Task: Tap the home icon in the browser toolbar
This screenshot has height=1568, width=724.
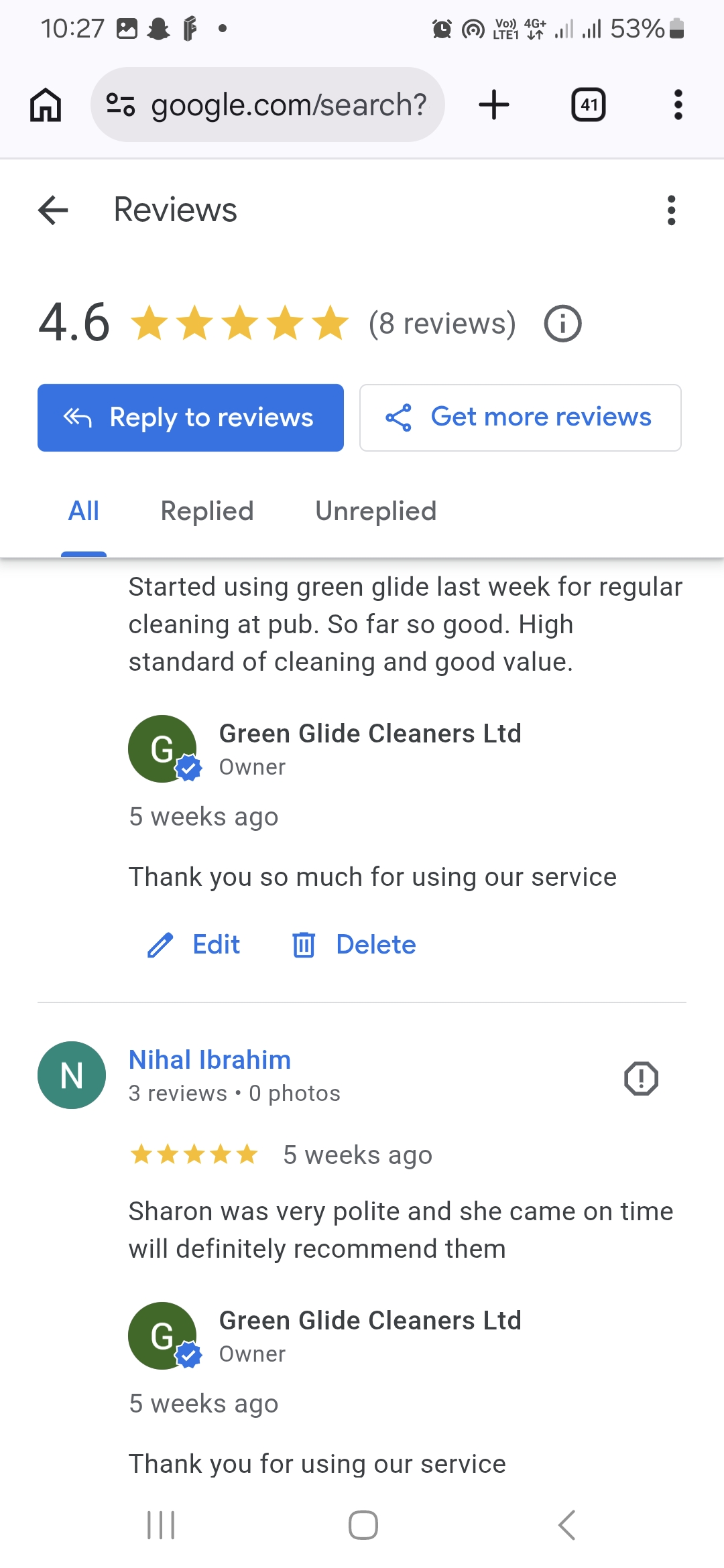Action: pos(45,105)
